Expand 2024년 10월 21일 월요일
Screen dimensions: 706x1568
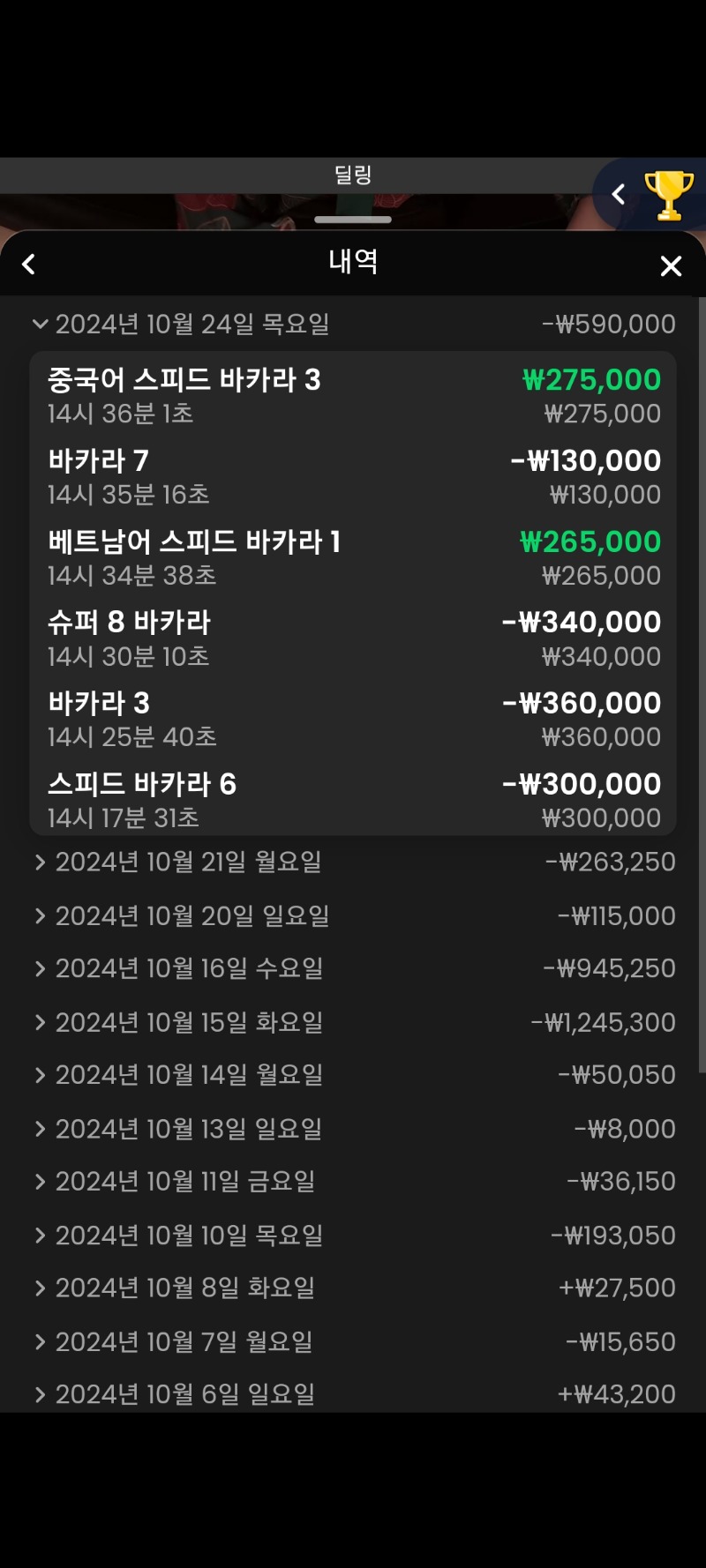tap(353, 862)
